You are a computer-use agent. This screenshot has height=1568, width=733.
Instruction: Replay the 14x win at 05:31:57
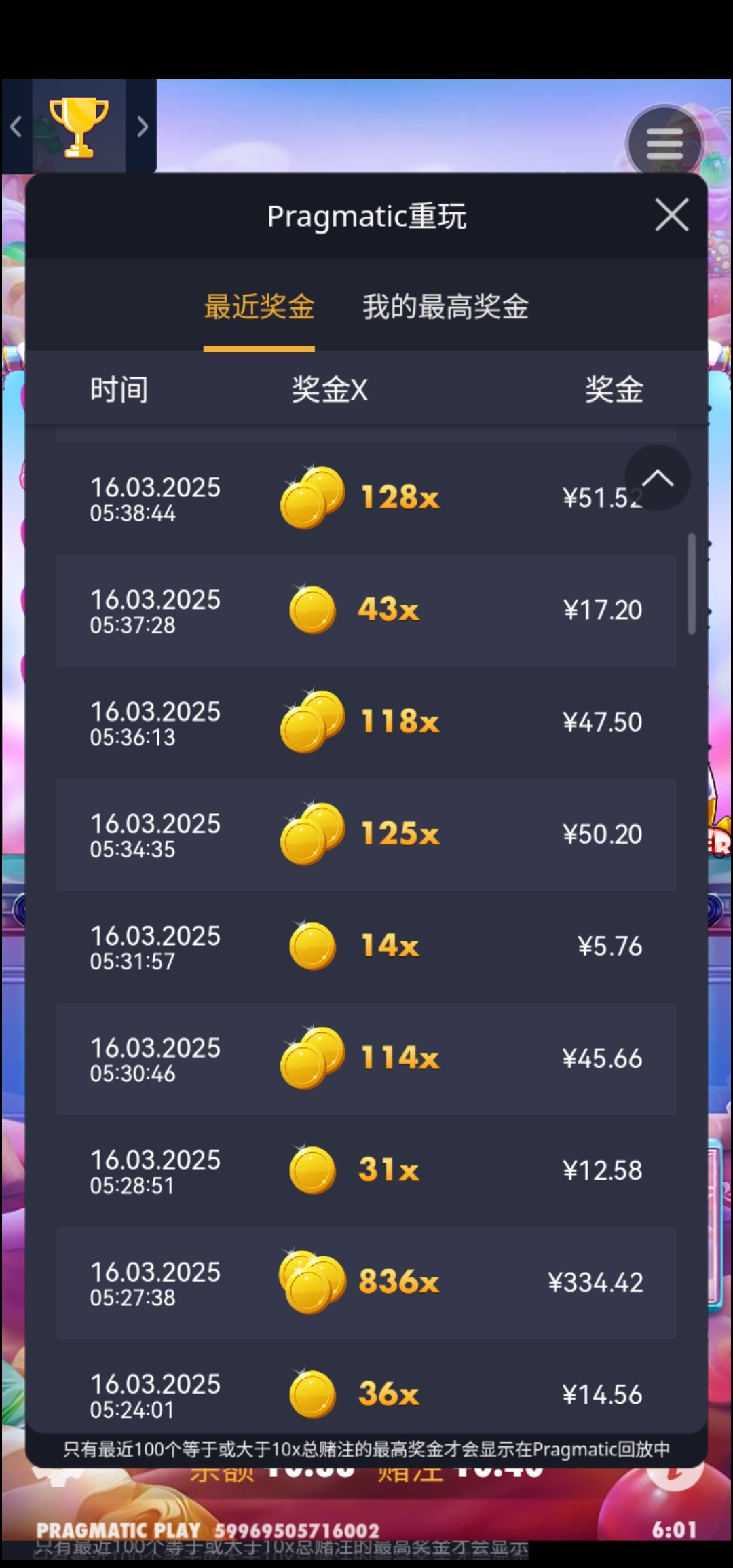tap(366, 946)
